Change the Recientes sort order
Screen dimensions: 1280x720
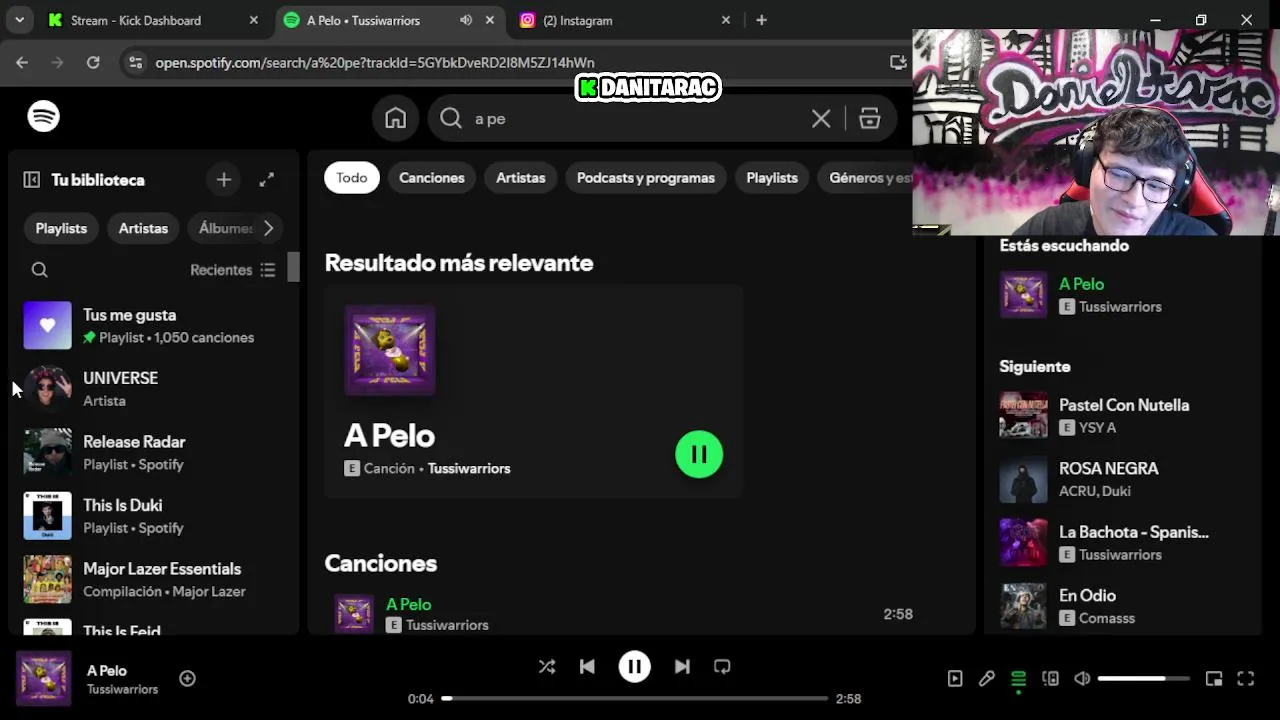(233, 270)
